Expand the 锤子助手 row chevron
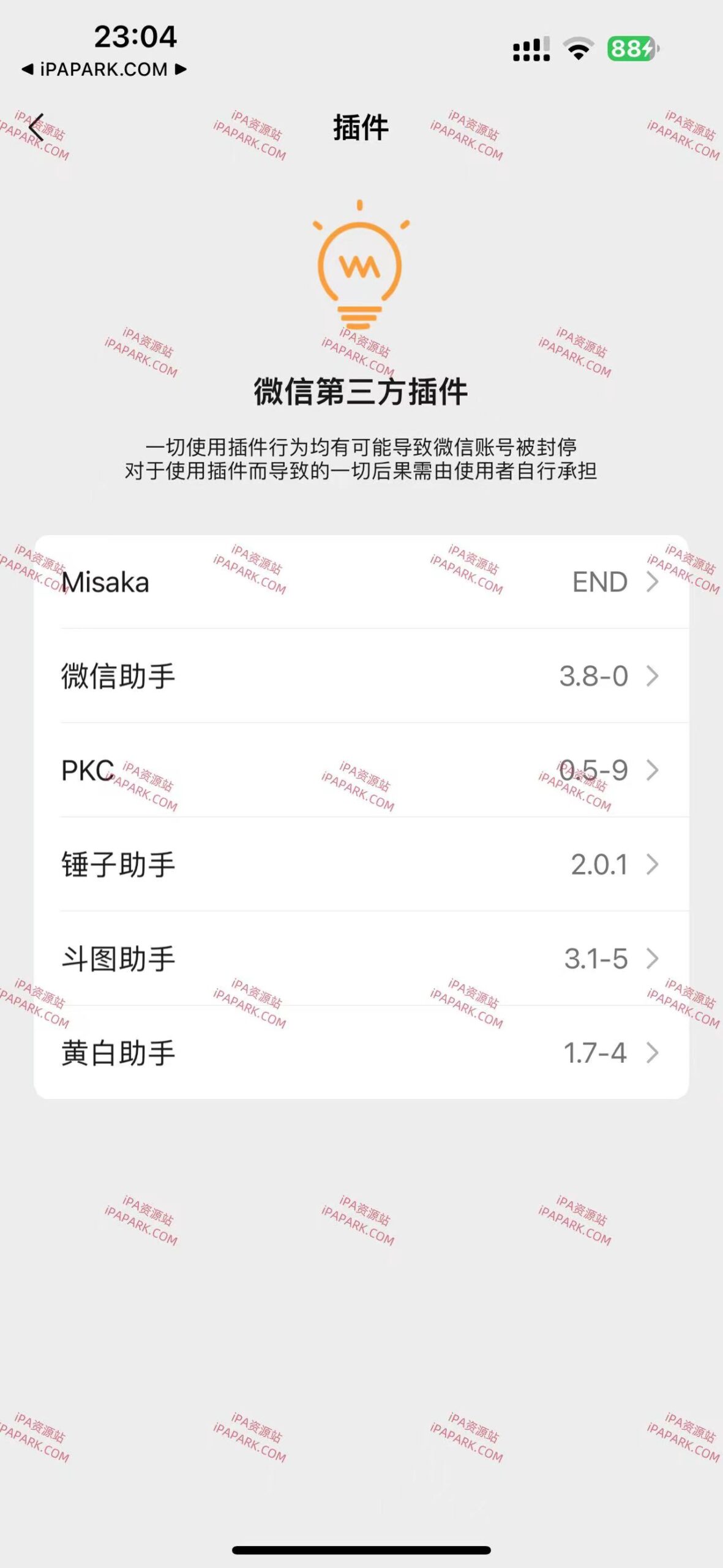The height and width of the screenshot is (1568, 723). (653, 864)
